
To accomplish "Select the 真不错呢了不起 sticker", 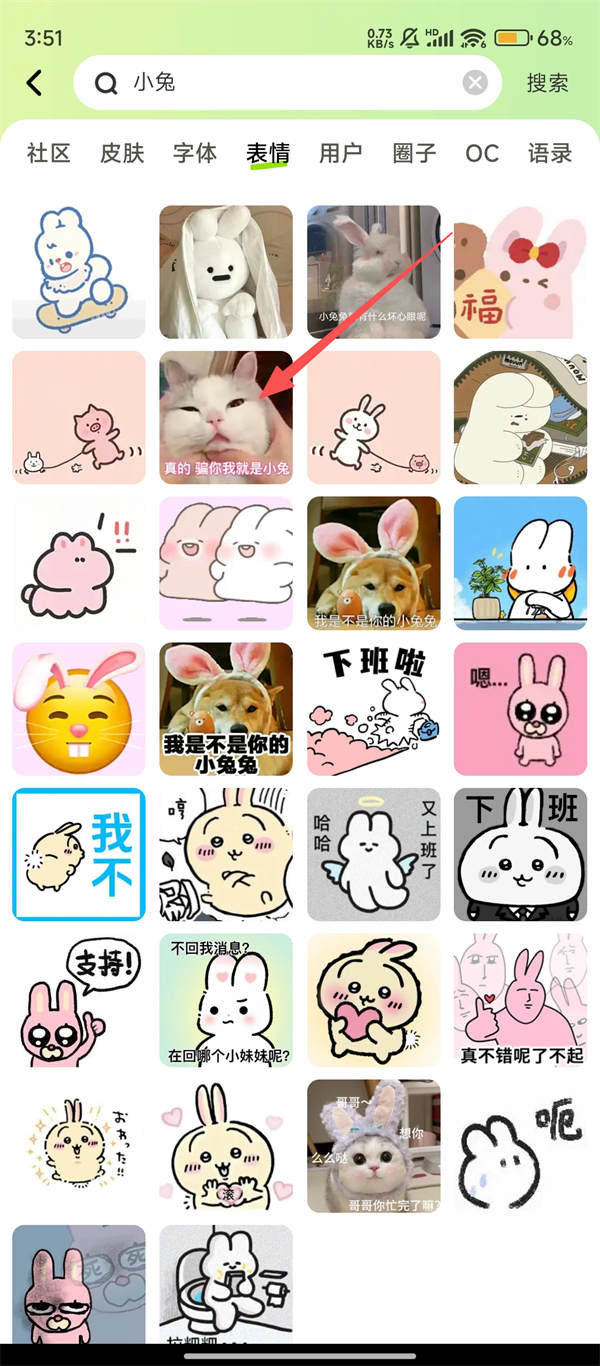I will pyautogui.click(x=520, y=1000).
